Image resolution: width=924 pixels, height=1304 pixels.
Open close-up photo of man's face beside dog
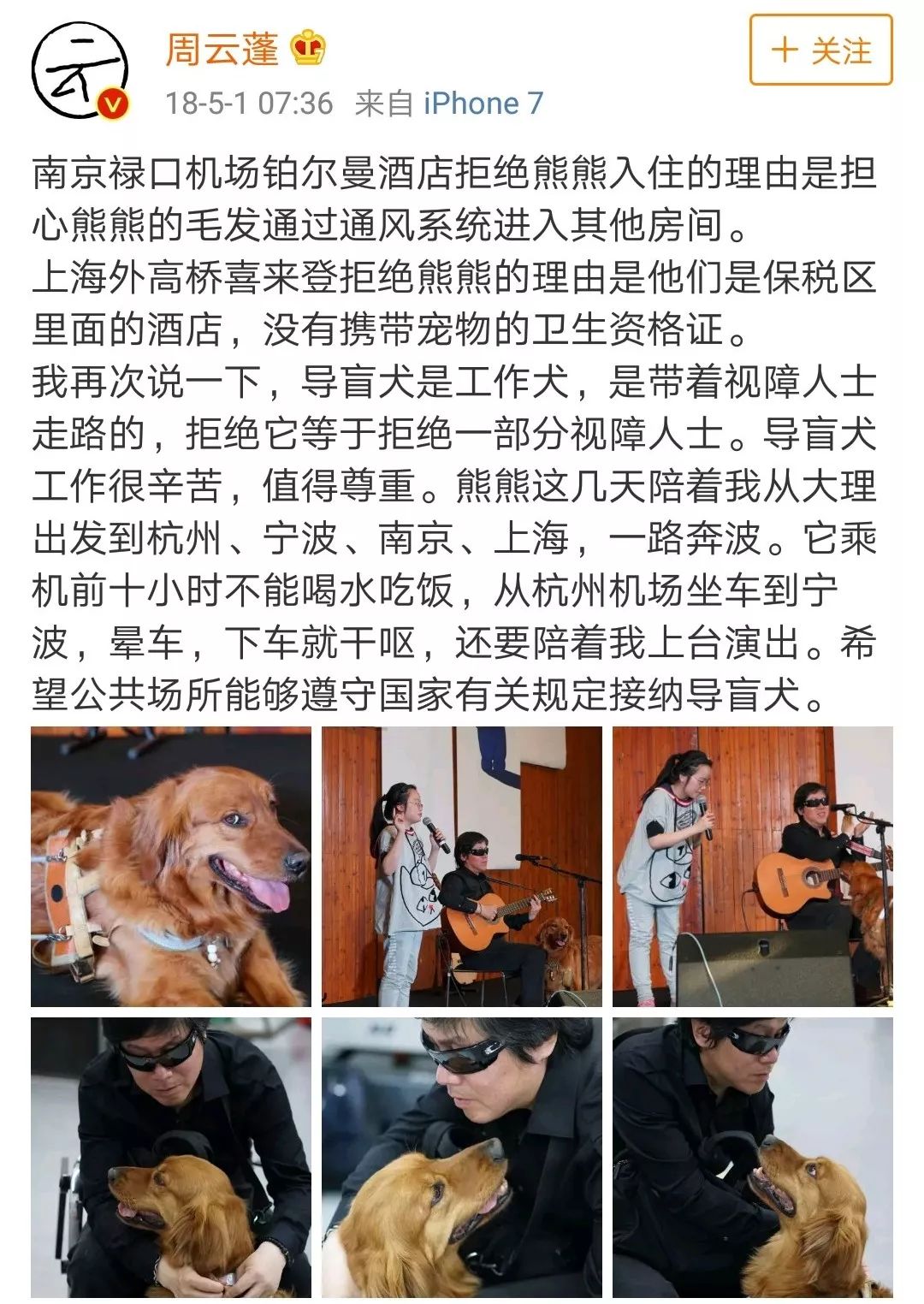(x=461, y=1157)
